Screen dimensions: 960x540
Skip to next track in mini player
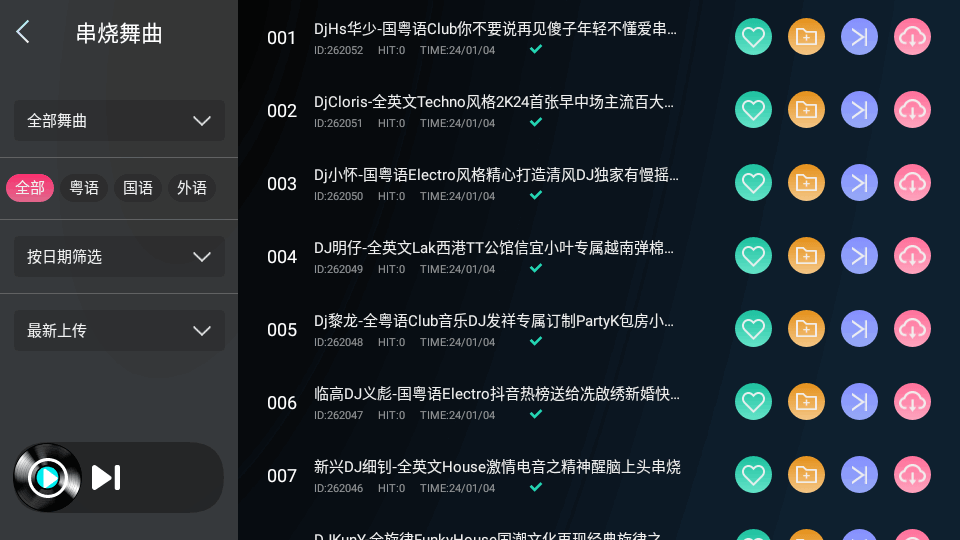pos(106,478)
